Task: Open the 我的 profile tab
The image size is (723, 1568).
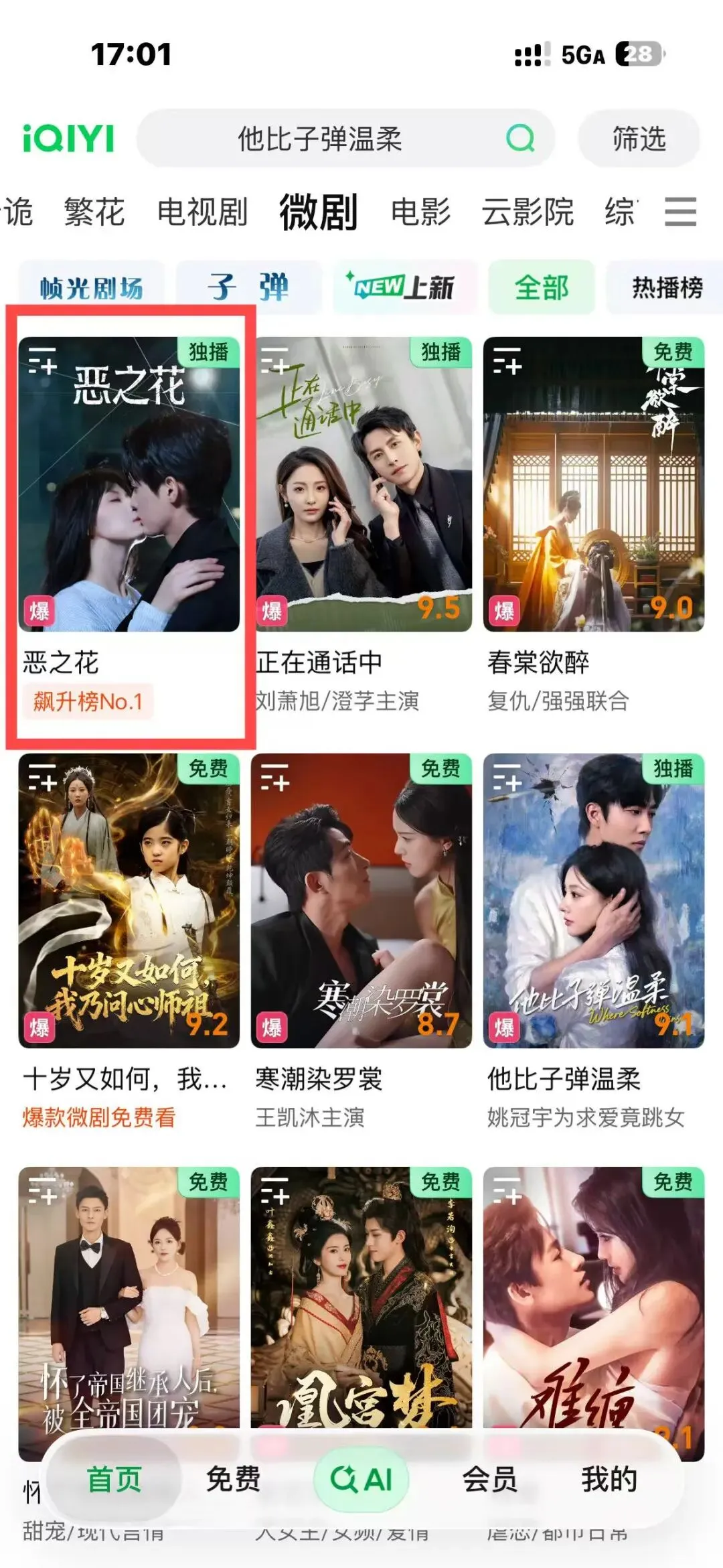Action: pyautogui.click(x=609, y=1480)
